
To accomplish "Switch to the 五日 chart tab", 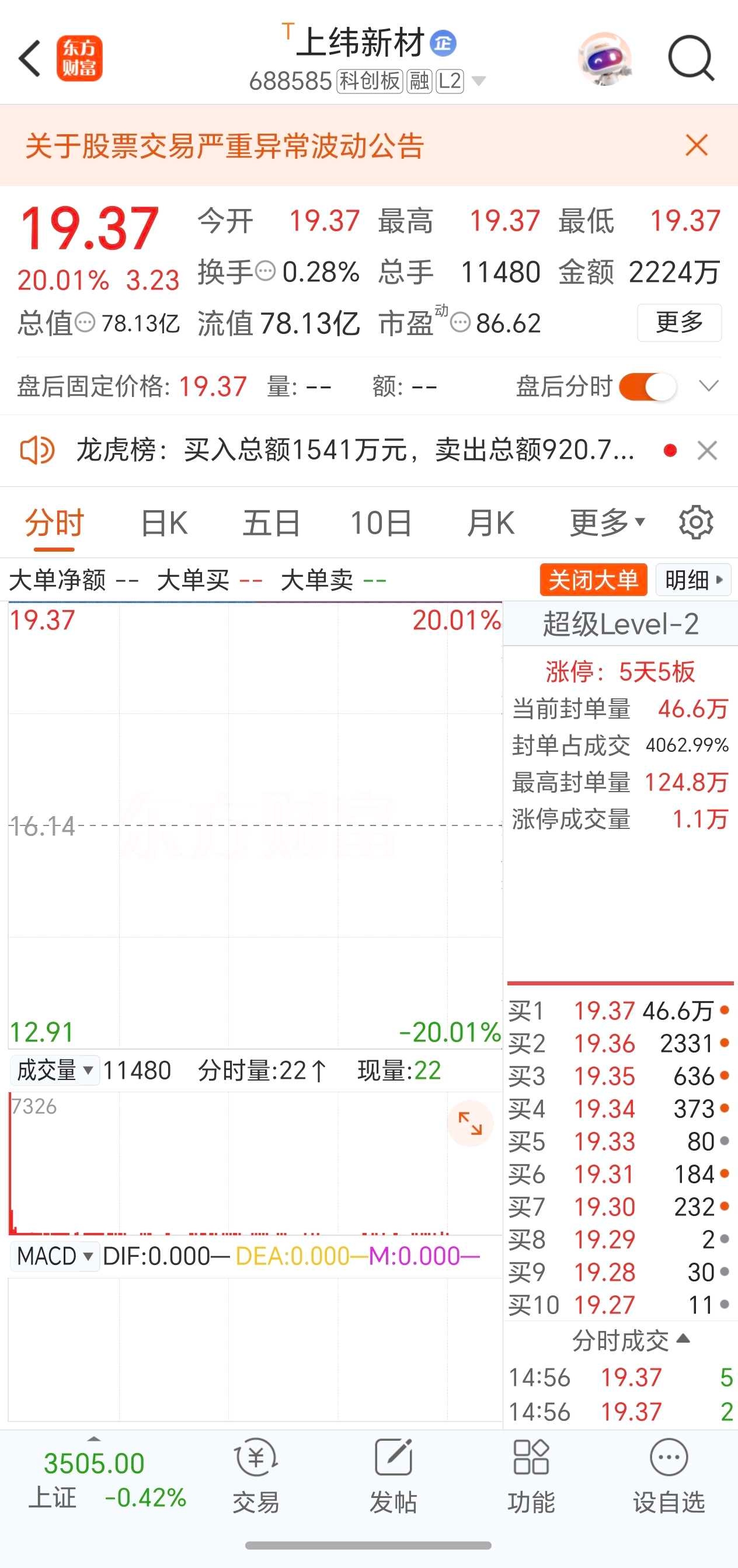I will 271,524.
